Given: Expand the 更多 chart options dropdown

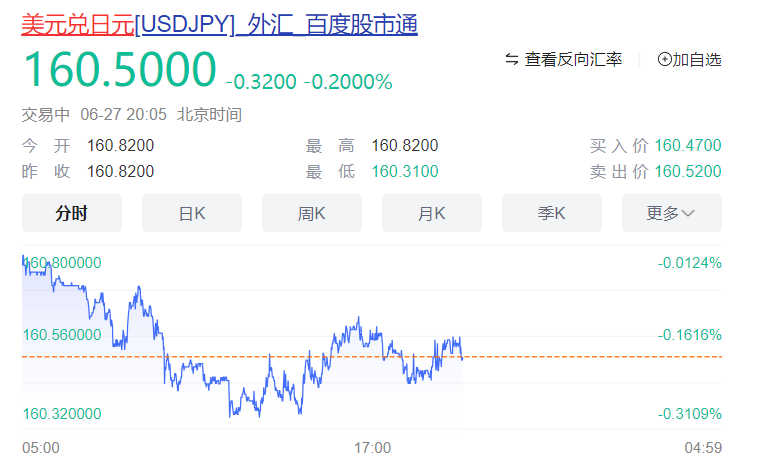Looking at the screenshot, I should click(x=672, y=213).
